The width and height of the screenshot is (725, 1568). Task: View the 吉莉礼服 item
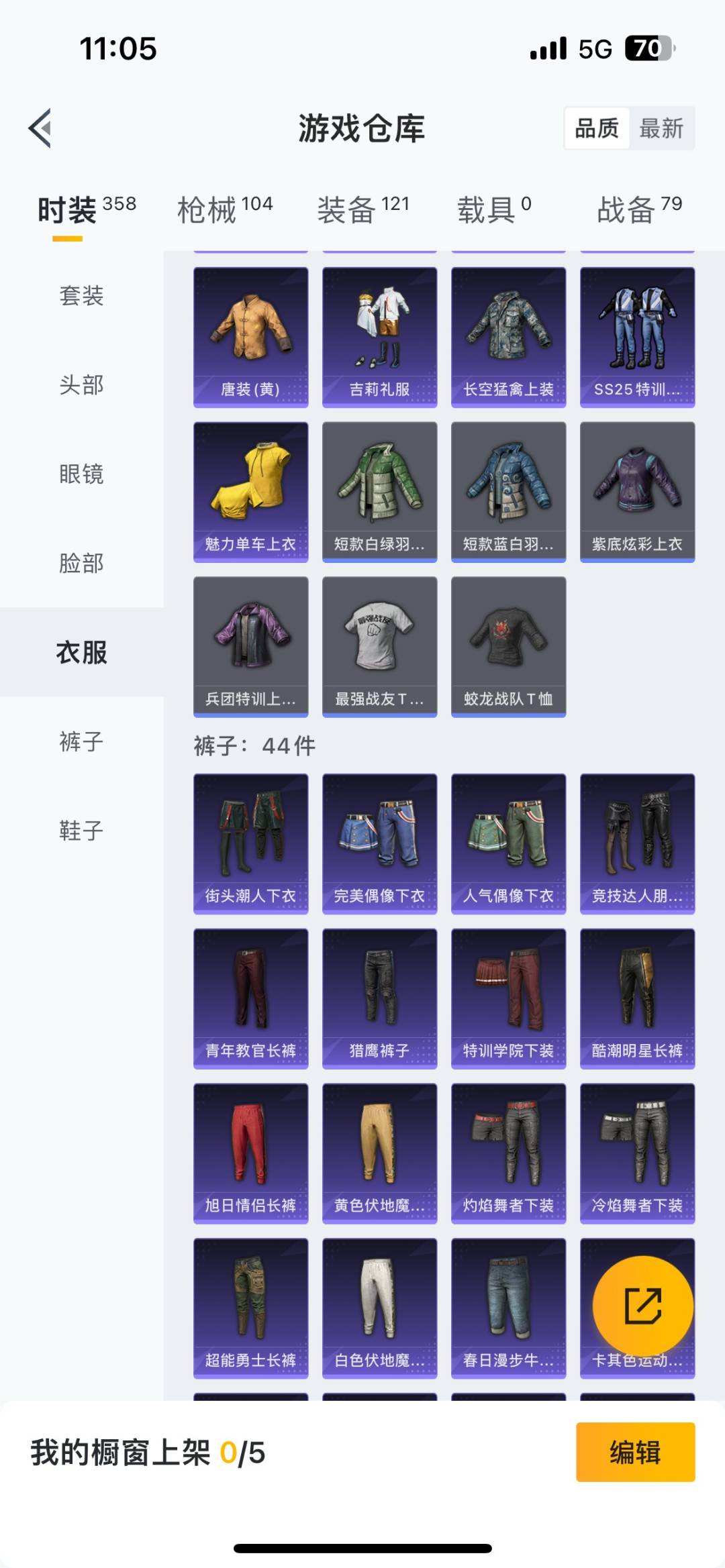(380, 337)
